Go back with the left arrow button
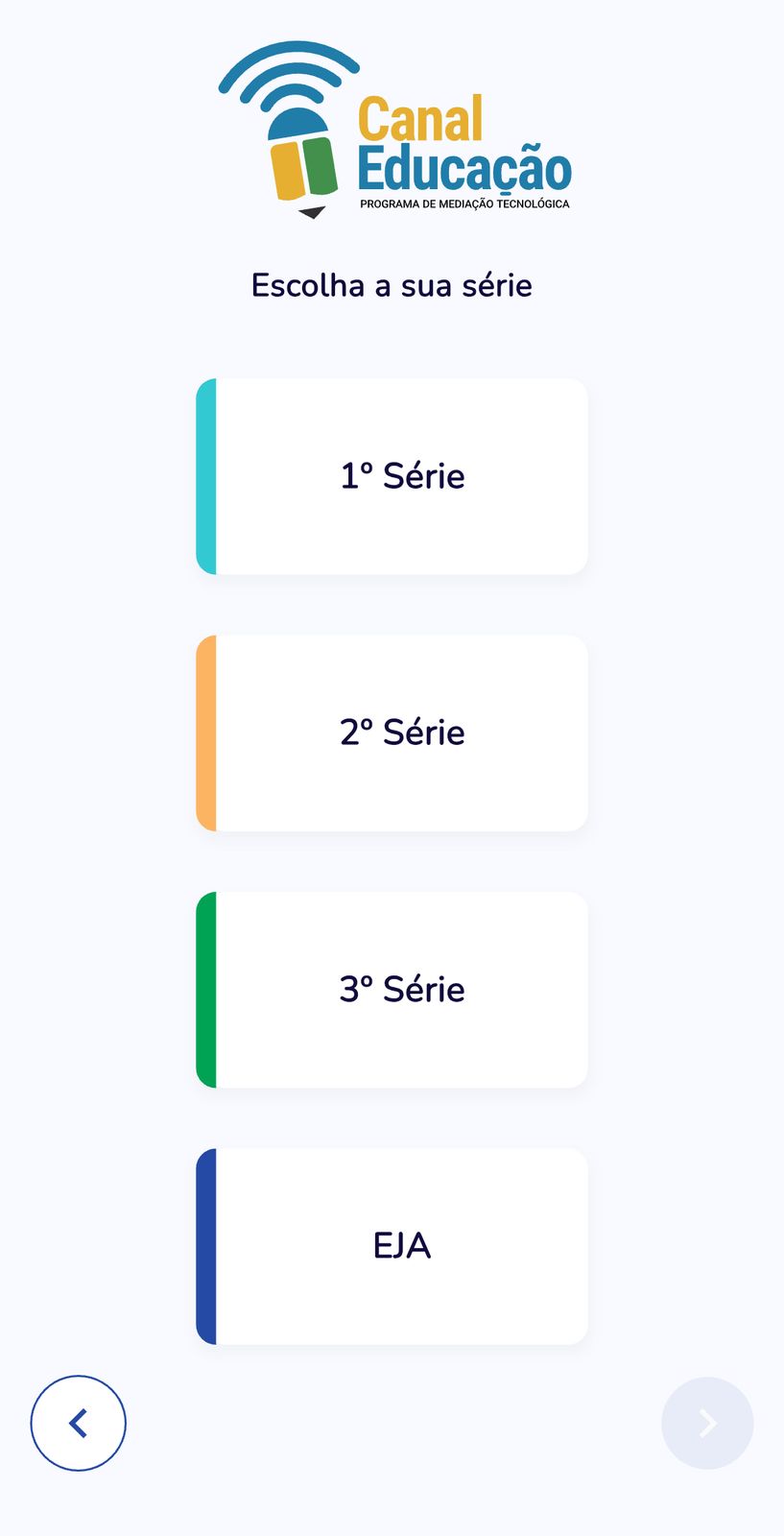The height and width of the screenshot is (1536, 784). tap(79, 1423)
